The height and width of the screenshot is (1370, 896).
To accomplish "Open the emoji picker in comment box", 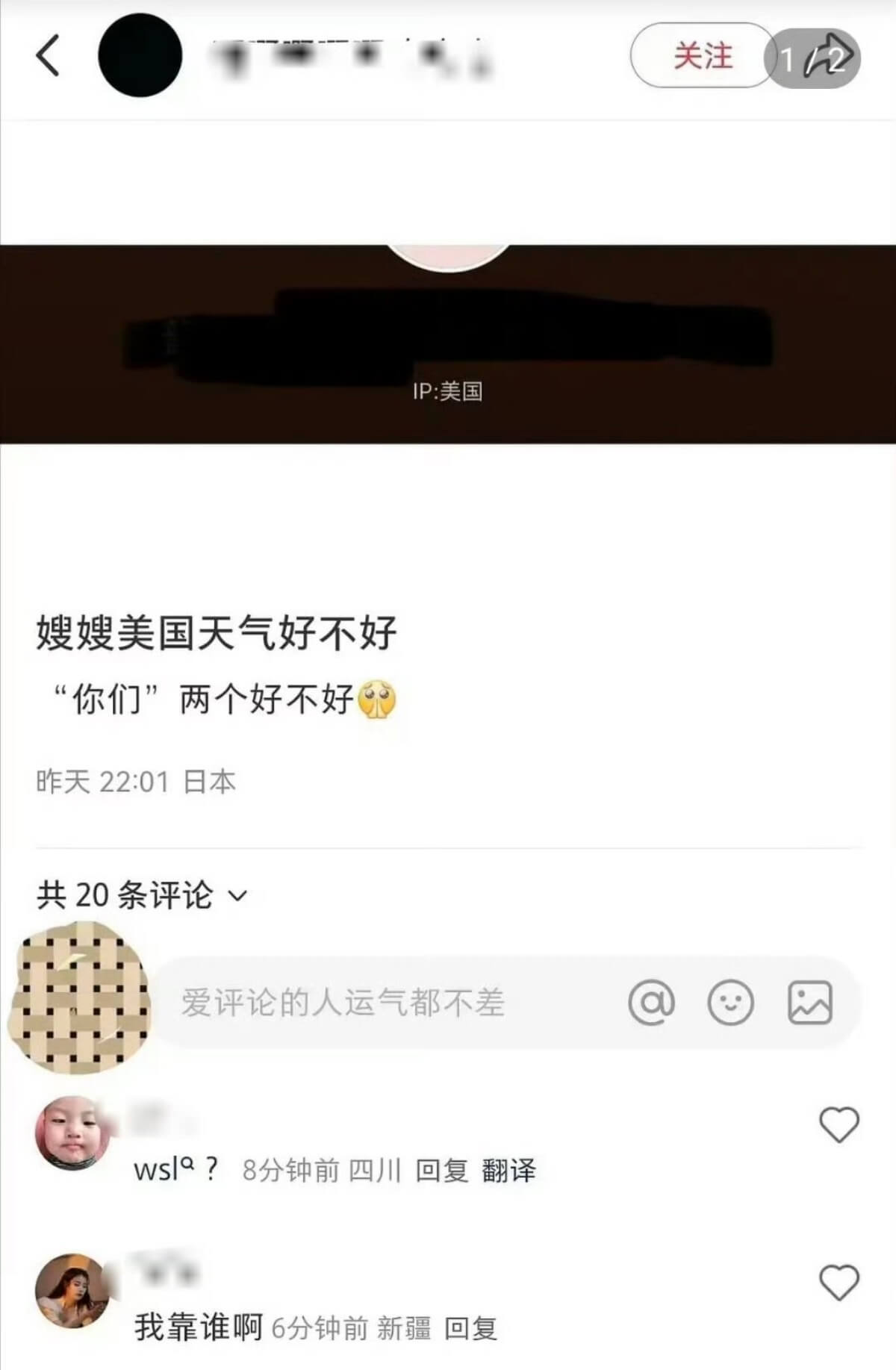I will click(x=730, y=1003).
